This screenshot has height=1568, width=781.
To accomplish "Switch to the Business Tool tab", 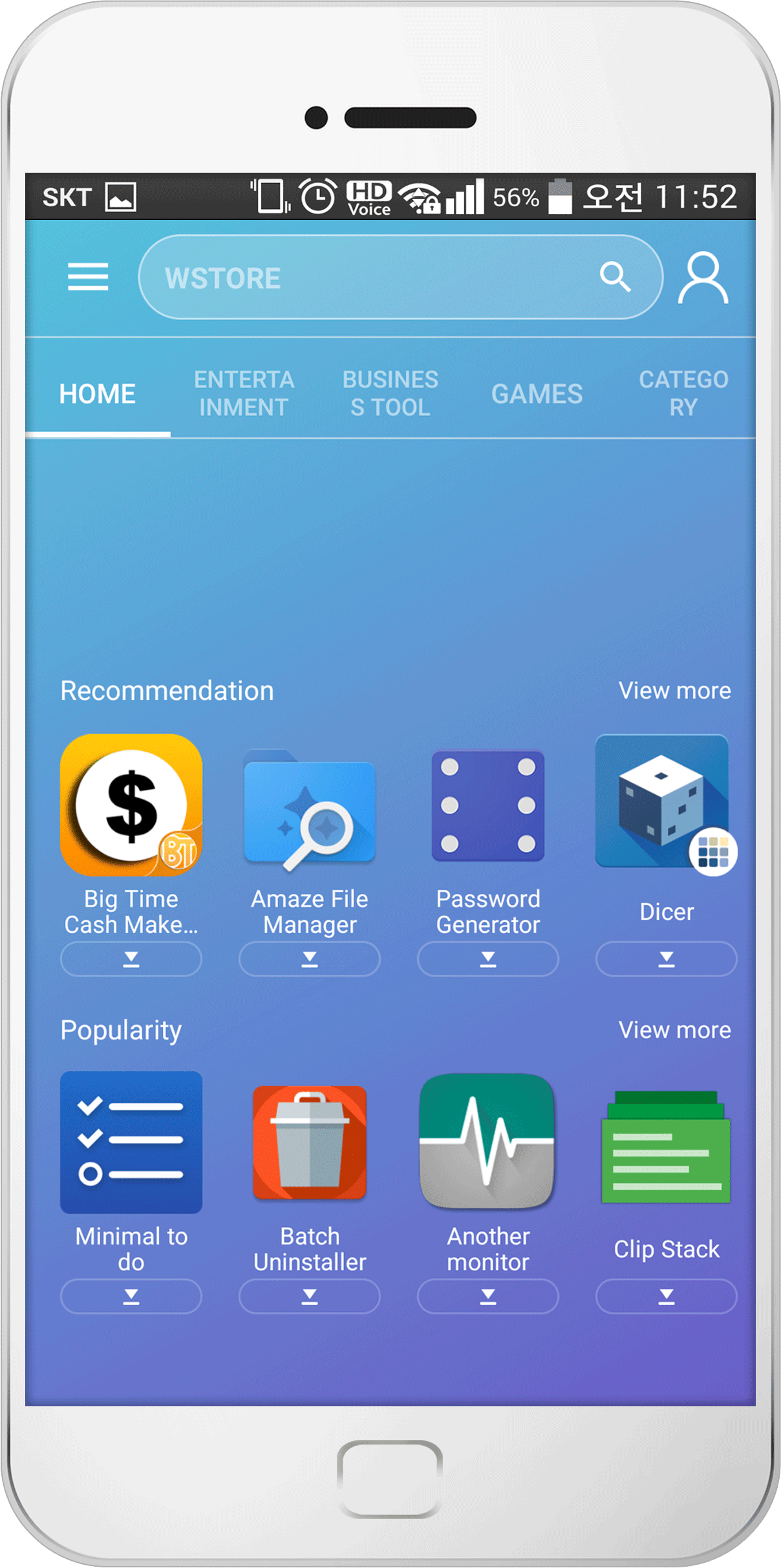I will coord(390,393).
